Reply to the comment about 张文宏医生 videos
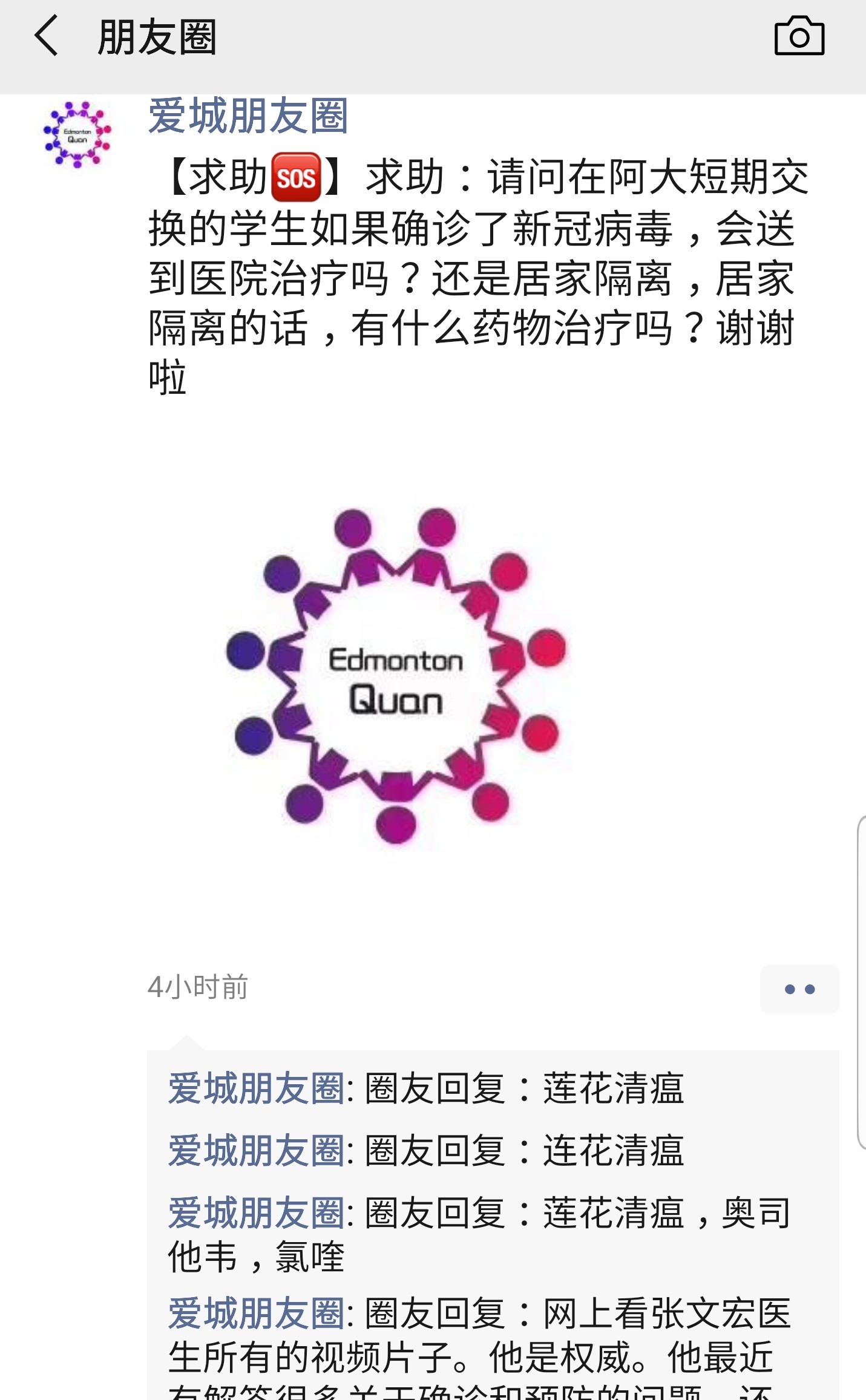 479,1346
